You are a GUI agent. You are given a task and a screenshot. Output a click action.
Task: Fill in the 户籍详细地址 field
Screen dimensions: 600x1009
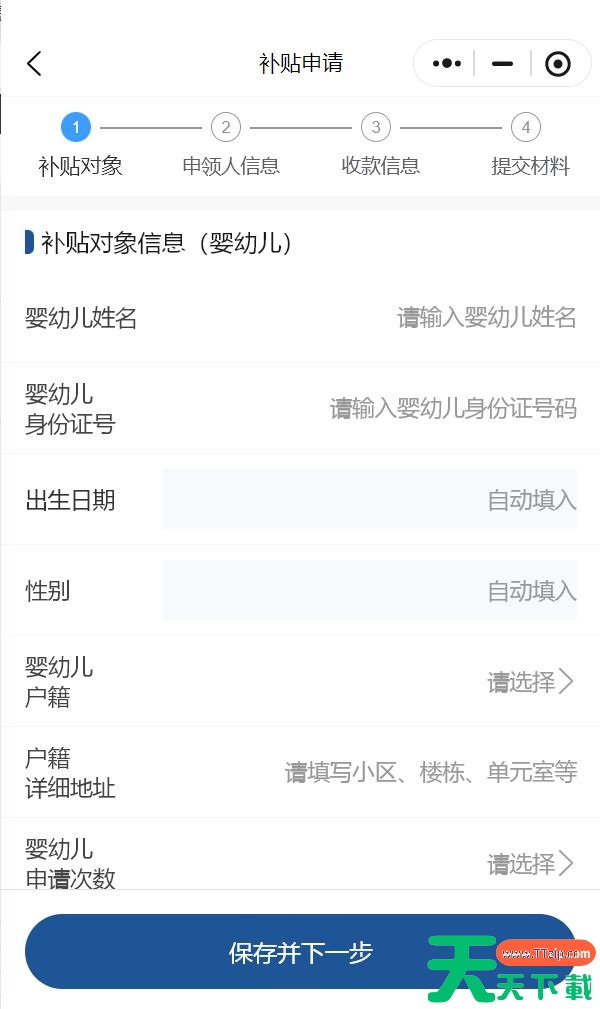coord(431,772)
